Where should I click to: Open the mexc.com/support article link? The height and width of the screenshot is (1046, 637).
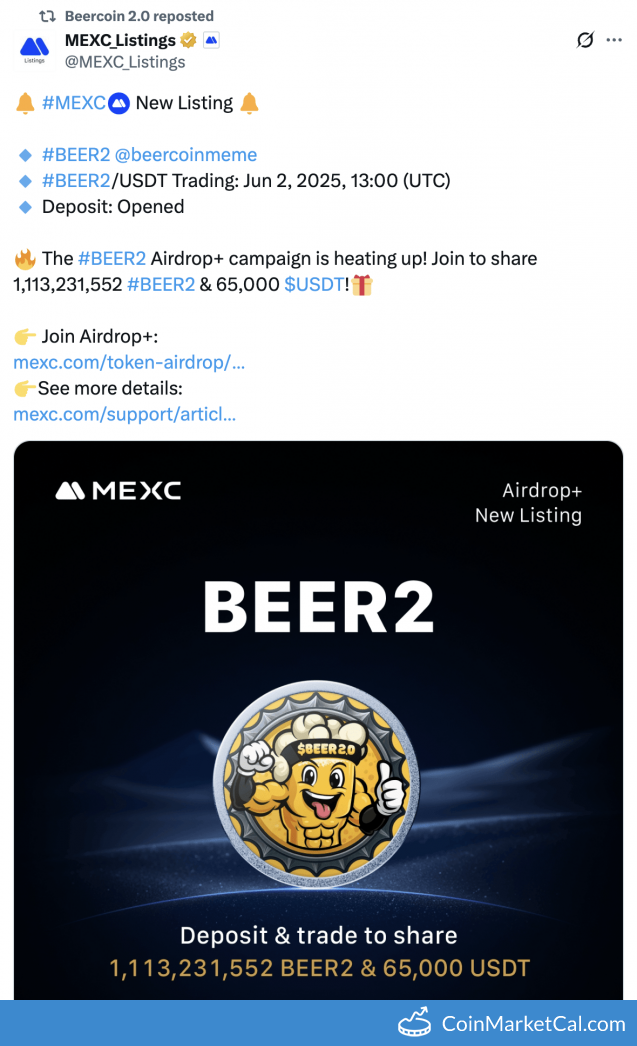[x=124, y=414]
